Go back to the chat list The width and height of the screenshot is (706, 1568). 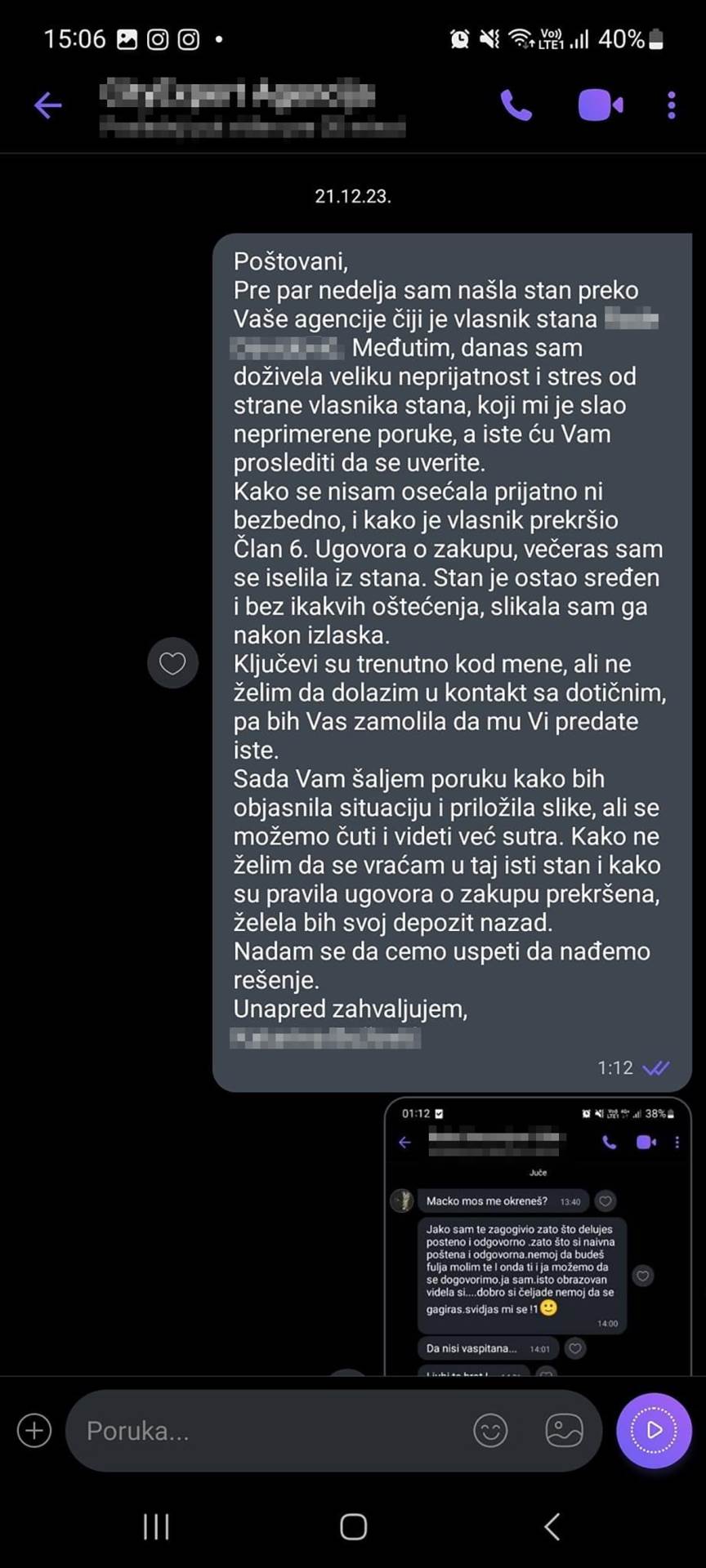(48, 105)
